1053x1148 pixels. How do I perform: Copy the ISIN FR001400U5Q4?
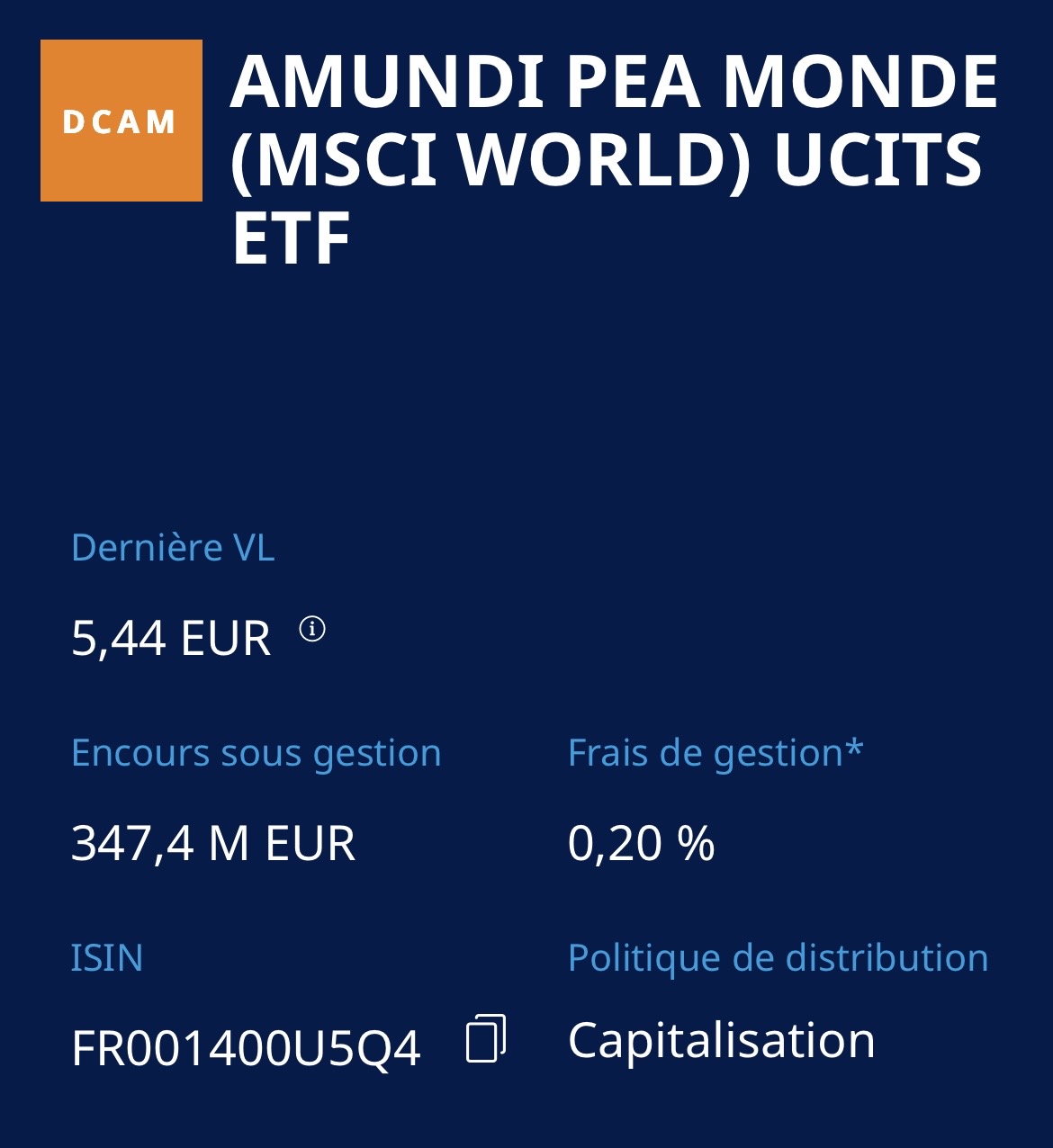coord(486,1039)
